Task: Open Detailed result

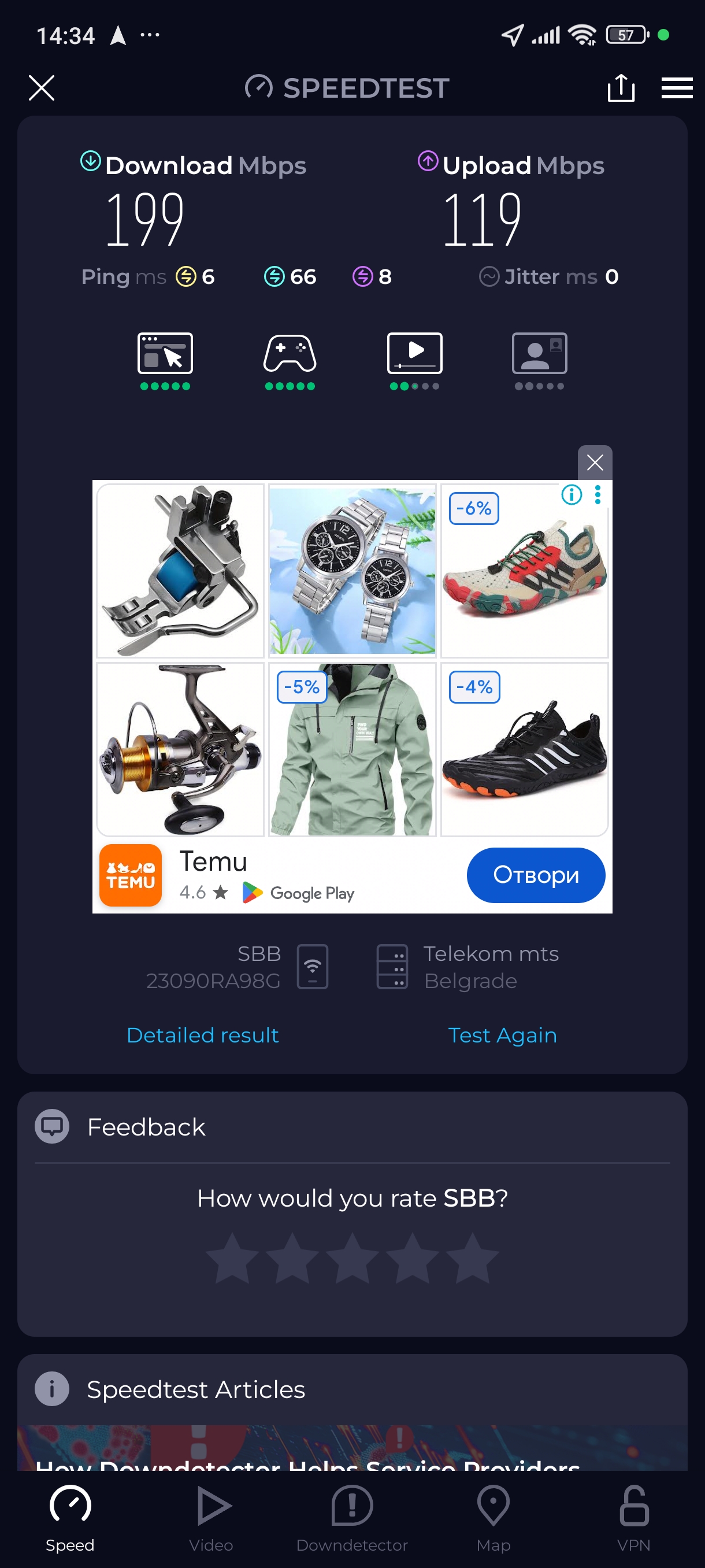Action: click(203, 1035)
